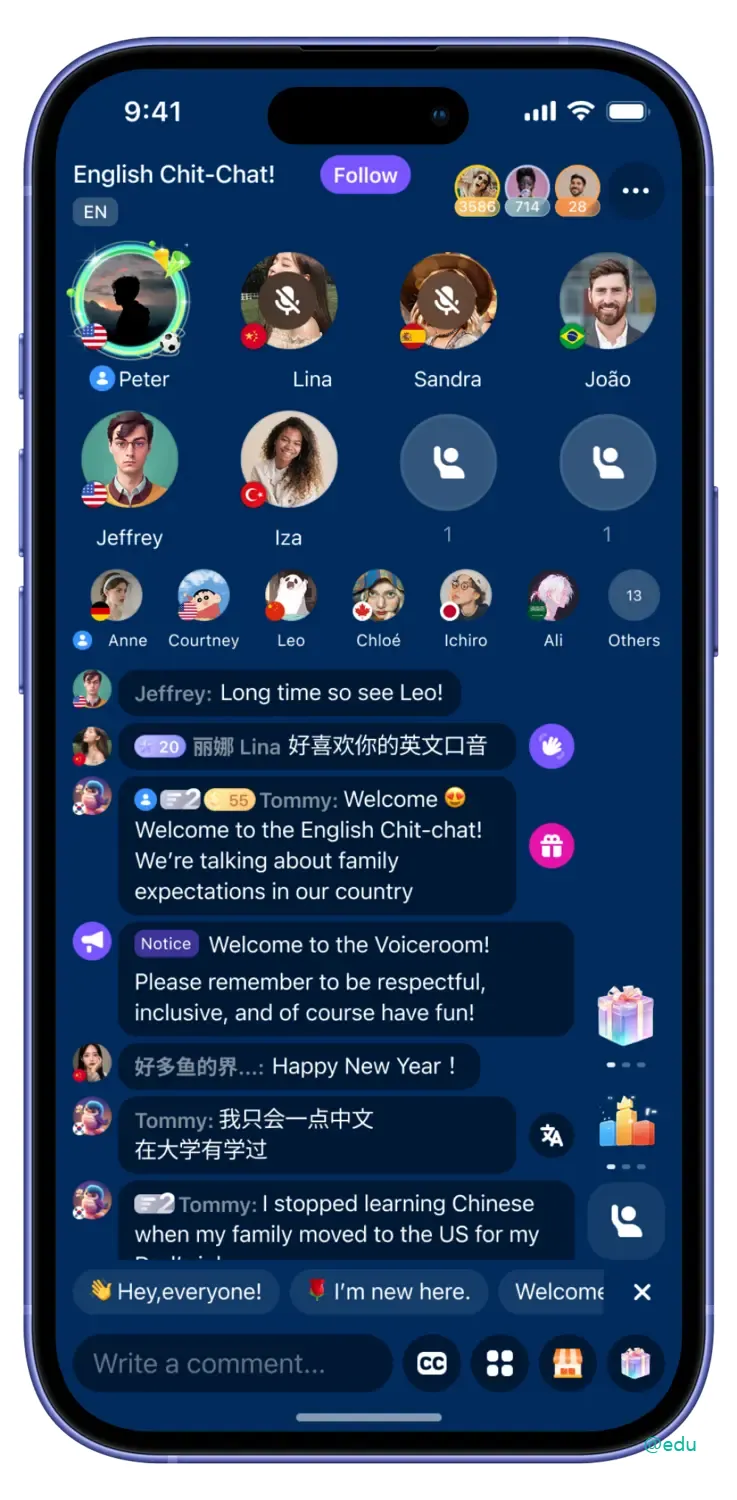Open Leo's audience avatar
Viewport: 737px width, 1500px height.
point(291,596)
